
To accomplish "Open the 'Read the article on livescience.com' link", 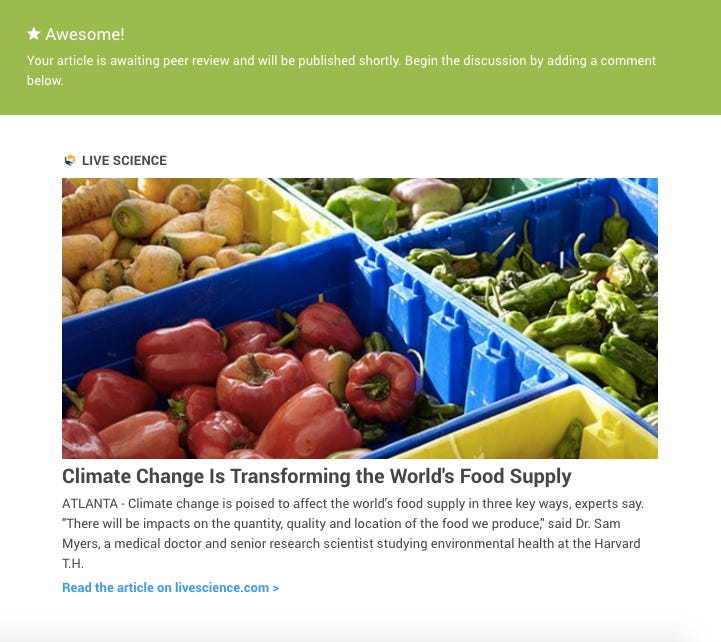I will pos(170,588).
